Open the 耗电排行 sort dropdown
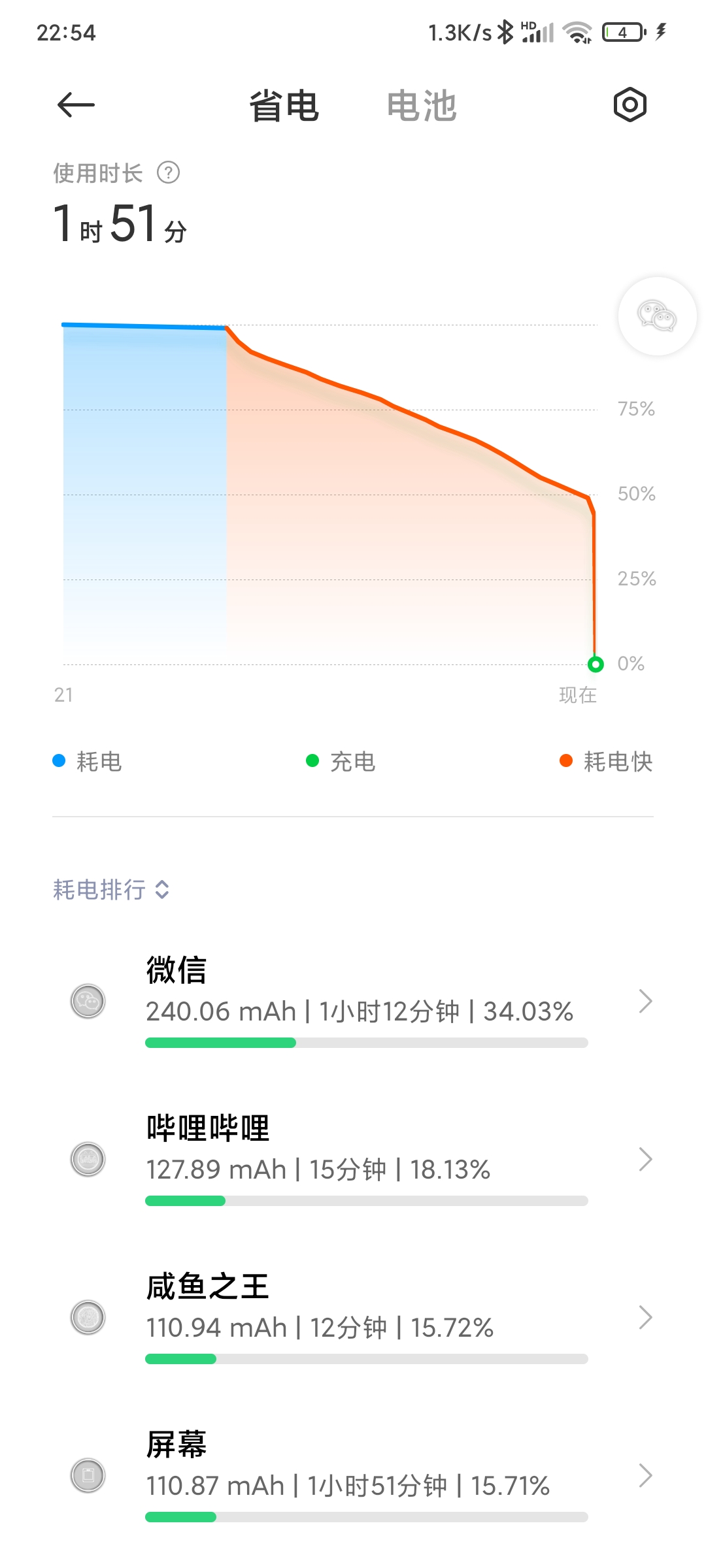 [111, 889]
